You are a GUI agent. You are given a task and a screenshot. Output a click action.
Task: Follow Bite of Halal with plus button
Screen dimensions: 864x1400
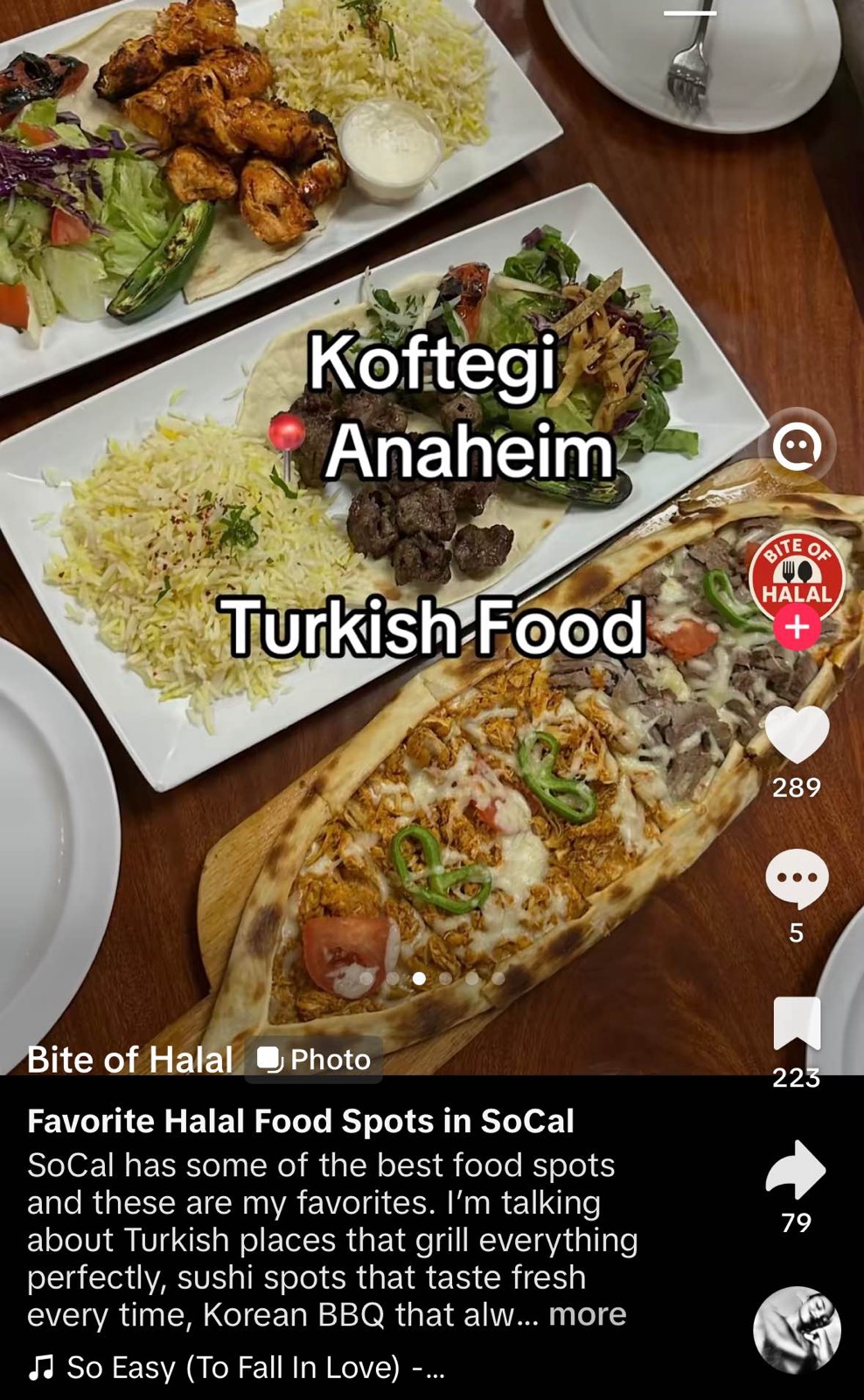click(x=797, y=627)
